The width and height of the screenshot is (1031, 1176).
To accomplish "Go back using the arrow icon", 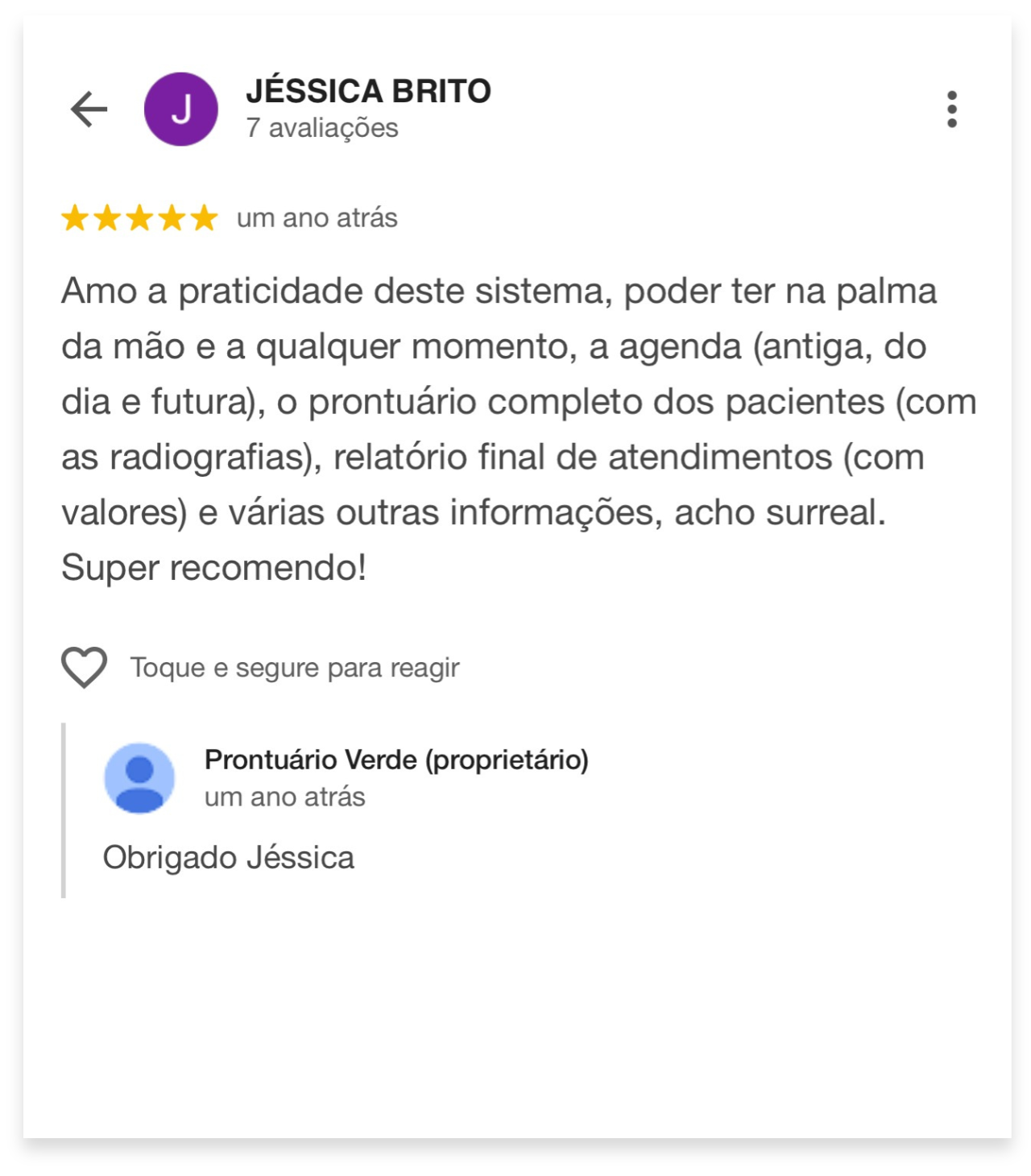I will pyautogui.click(x=89, y=110).
